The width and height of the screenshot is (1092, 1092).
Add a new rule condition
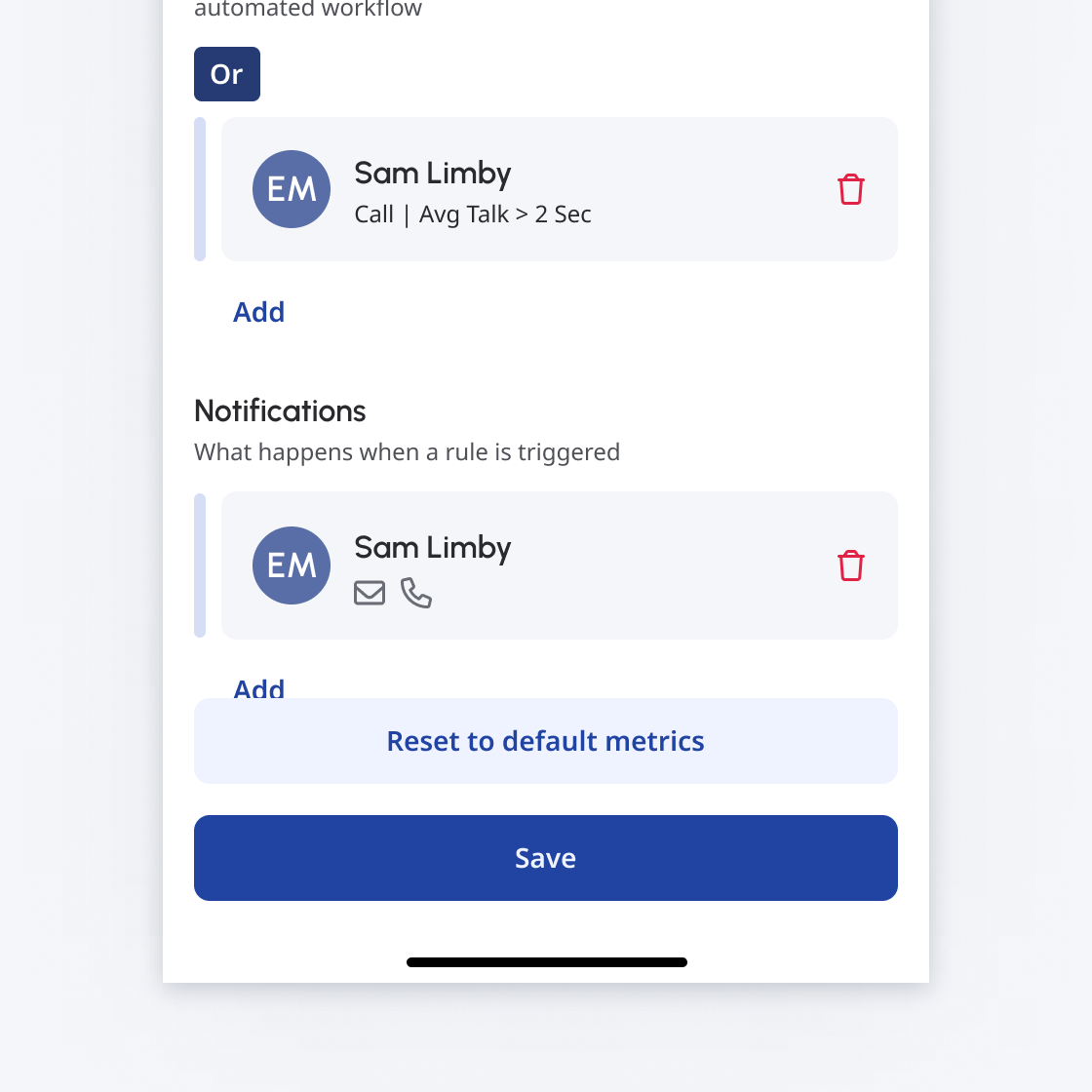pyautogui.click(x=258, y=312)
